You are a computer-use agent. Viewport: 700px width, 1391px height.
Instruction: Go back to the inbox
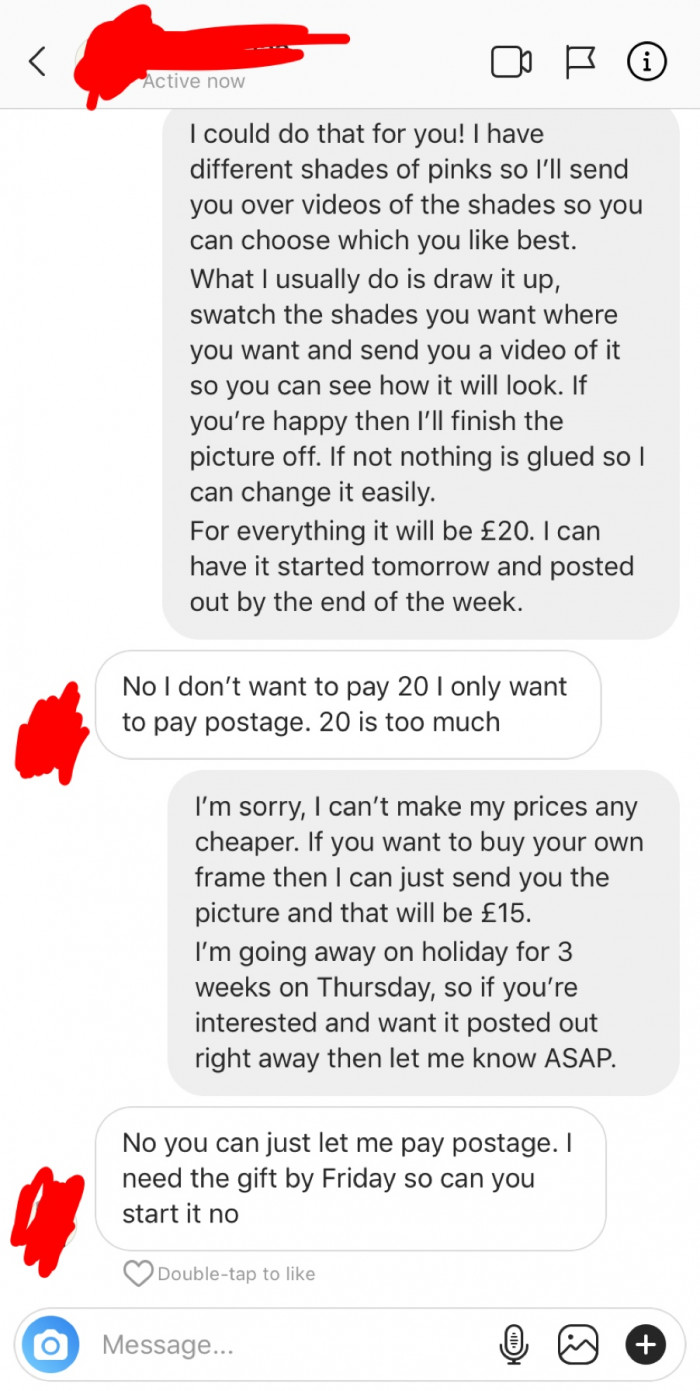[37, 62]
